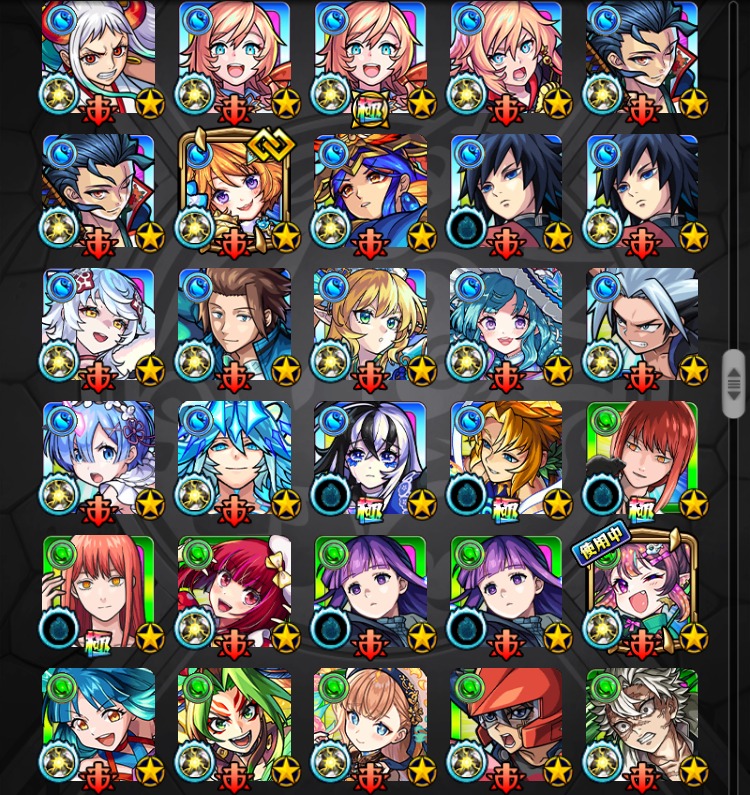Select the white-haired girl with yellow eyes
Screen dimensions: 750x795
pyautogui.click(x=98, y=326)
